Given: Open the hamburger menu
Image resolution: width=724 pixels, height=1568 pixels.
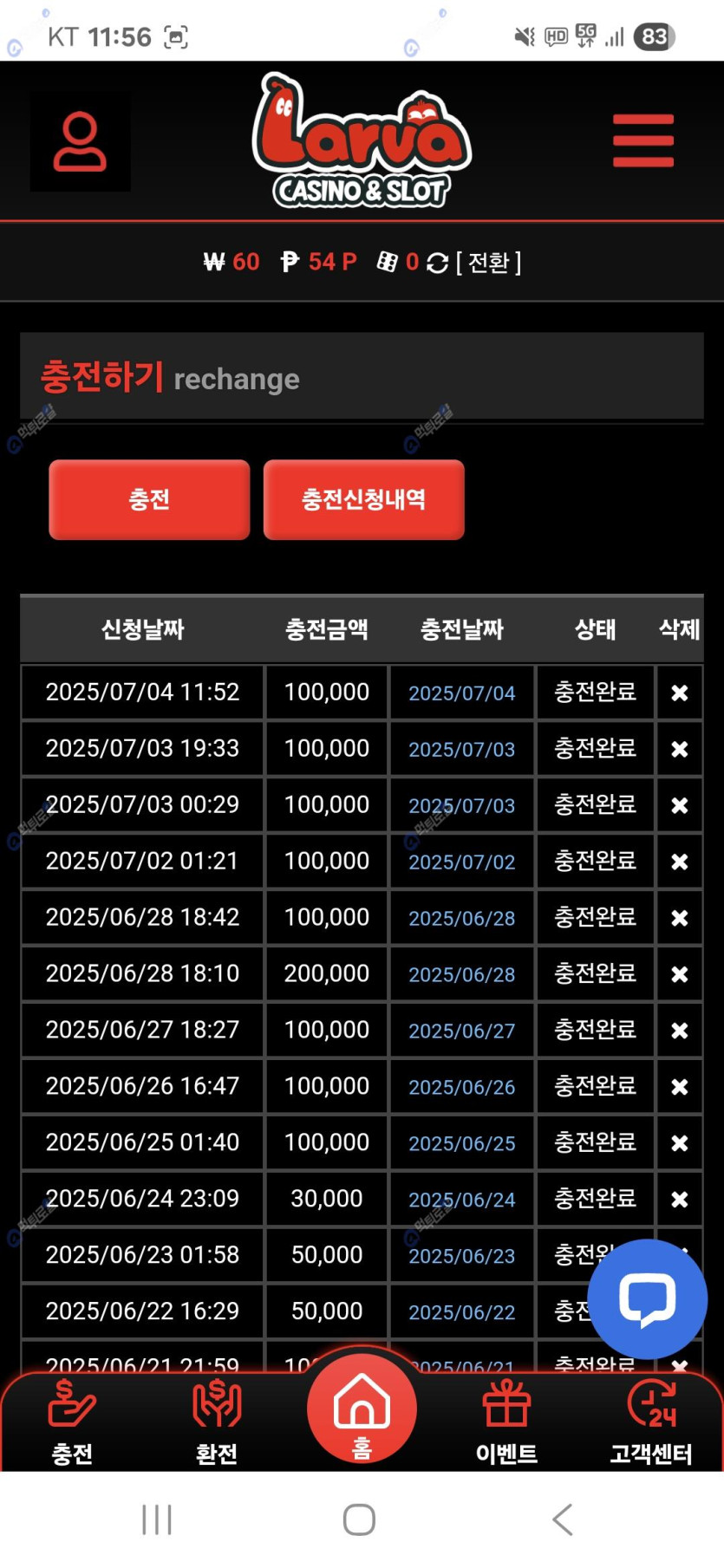Looking at the screenshot, I should coord(642,140).
